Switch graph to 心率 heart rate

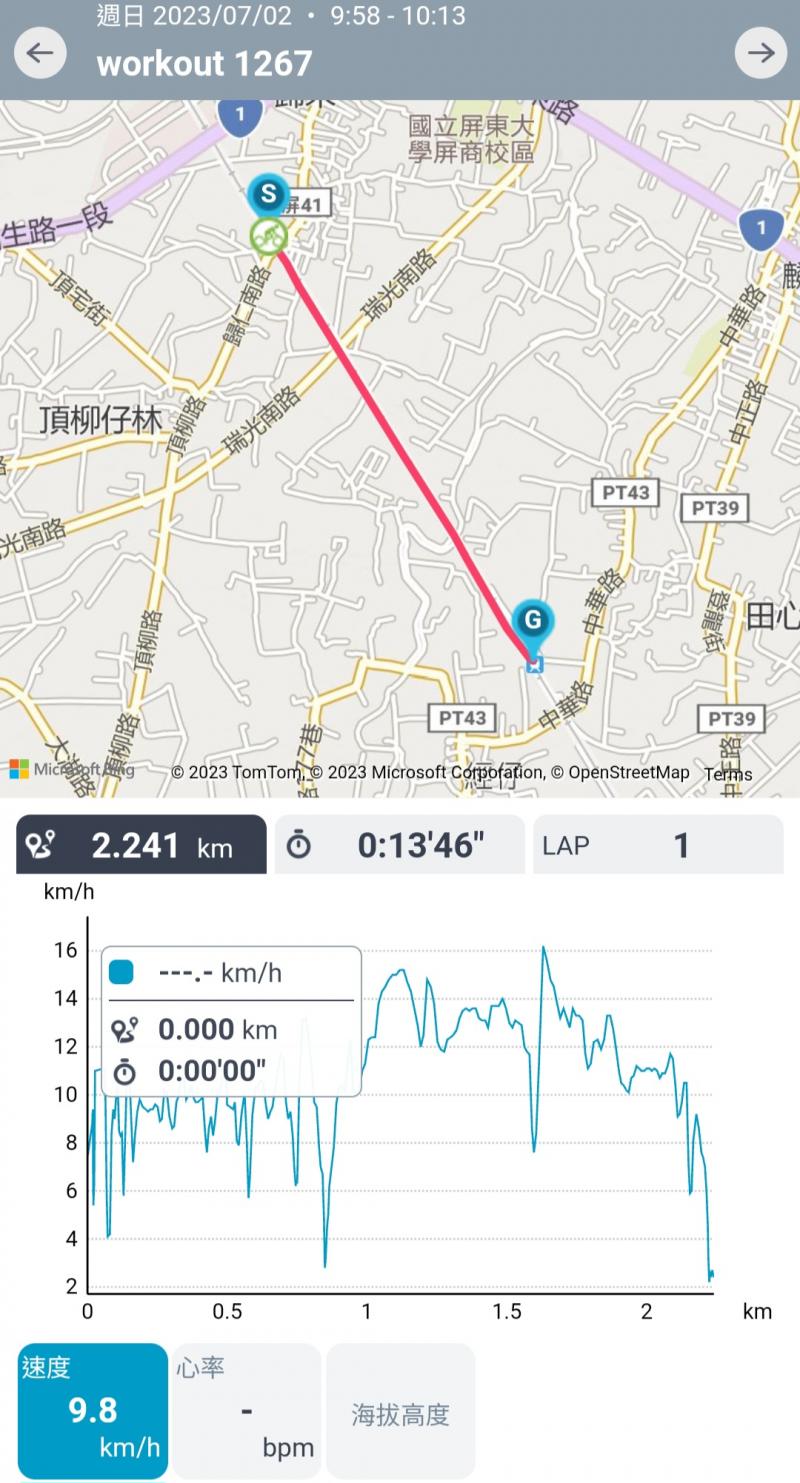click(247, 1411)
